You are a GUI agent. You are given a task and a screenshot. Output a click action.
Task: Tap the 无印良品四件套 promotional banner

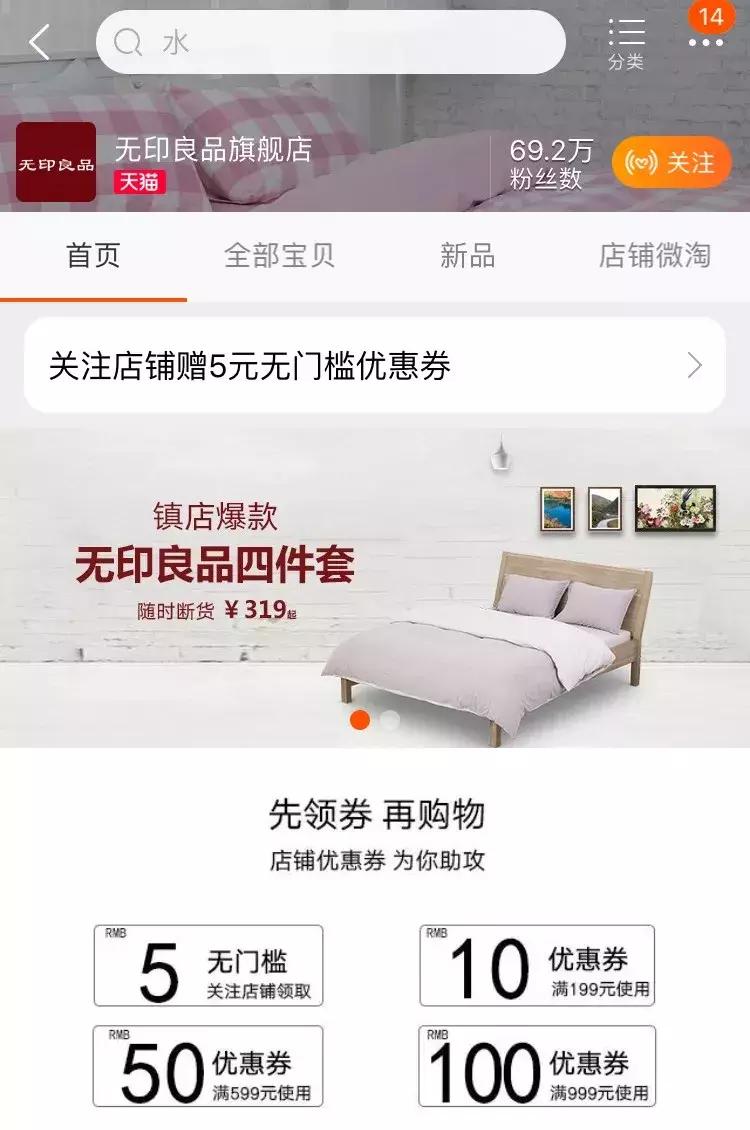click(x=375, y=580)
